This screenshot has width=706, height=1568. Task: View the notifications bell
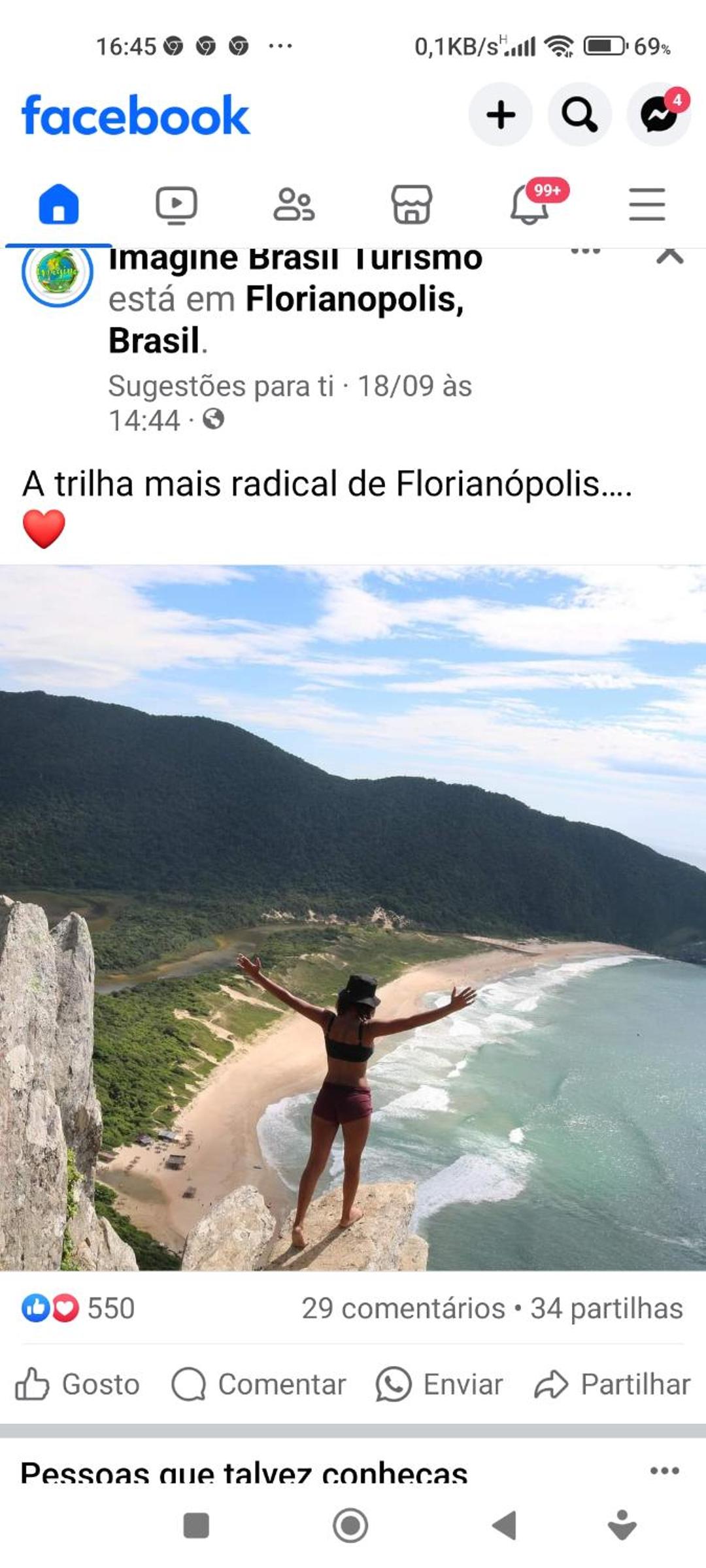click(x=531, y=204)
